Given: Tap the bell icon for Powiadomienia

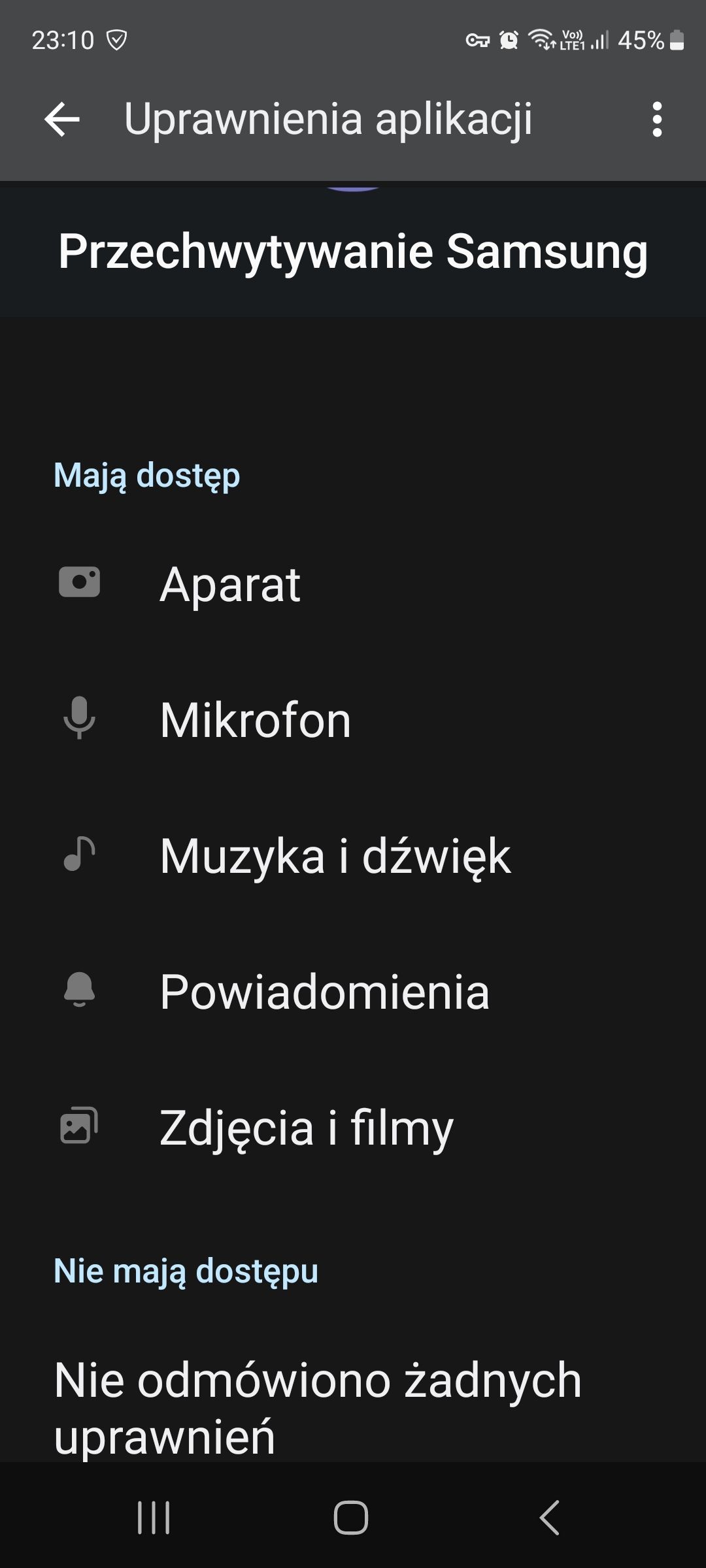Looking at the screenshot, I should [x=79, y=990].
